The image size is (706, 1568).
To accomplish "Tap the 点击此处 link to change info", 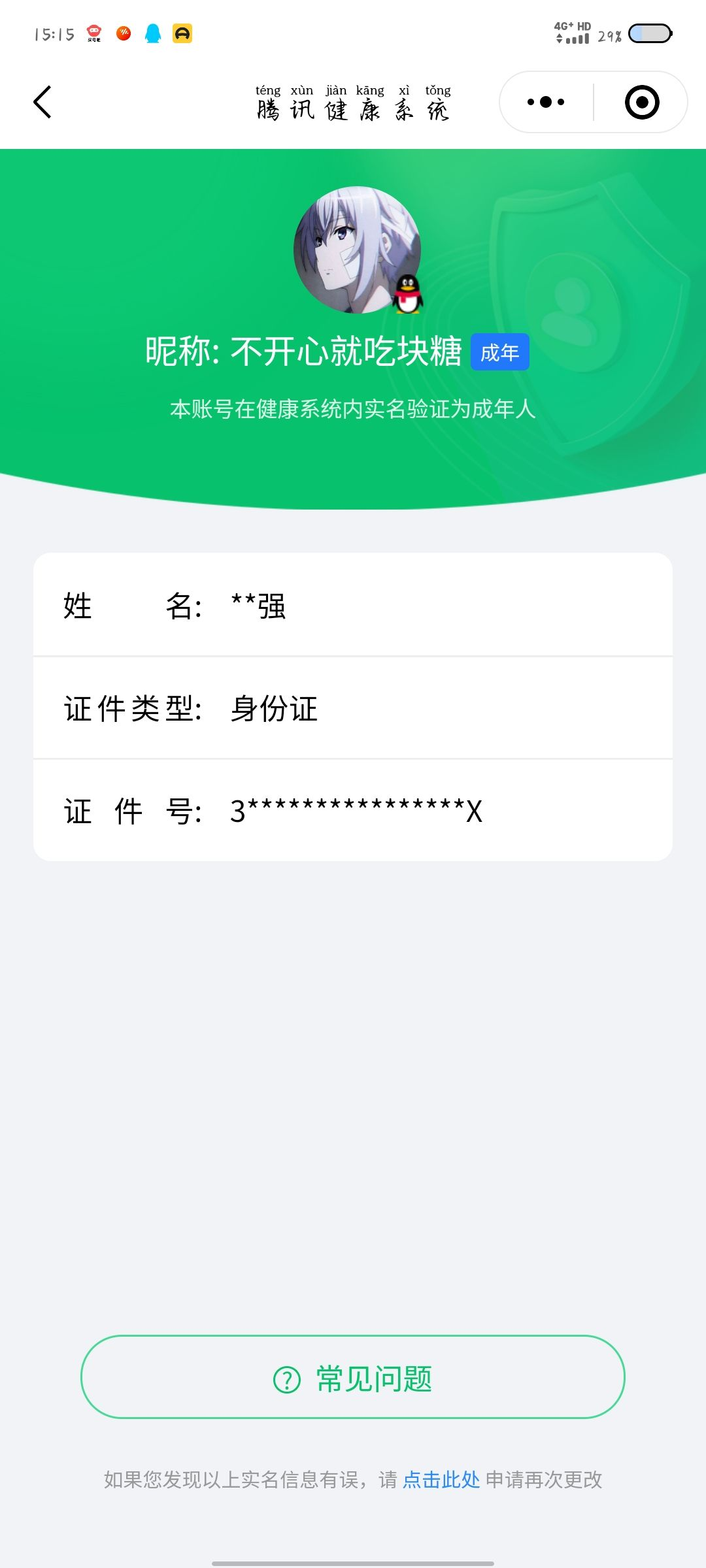I will (x=441, y=1479).
